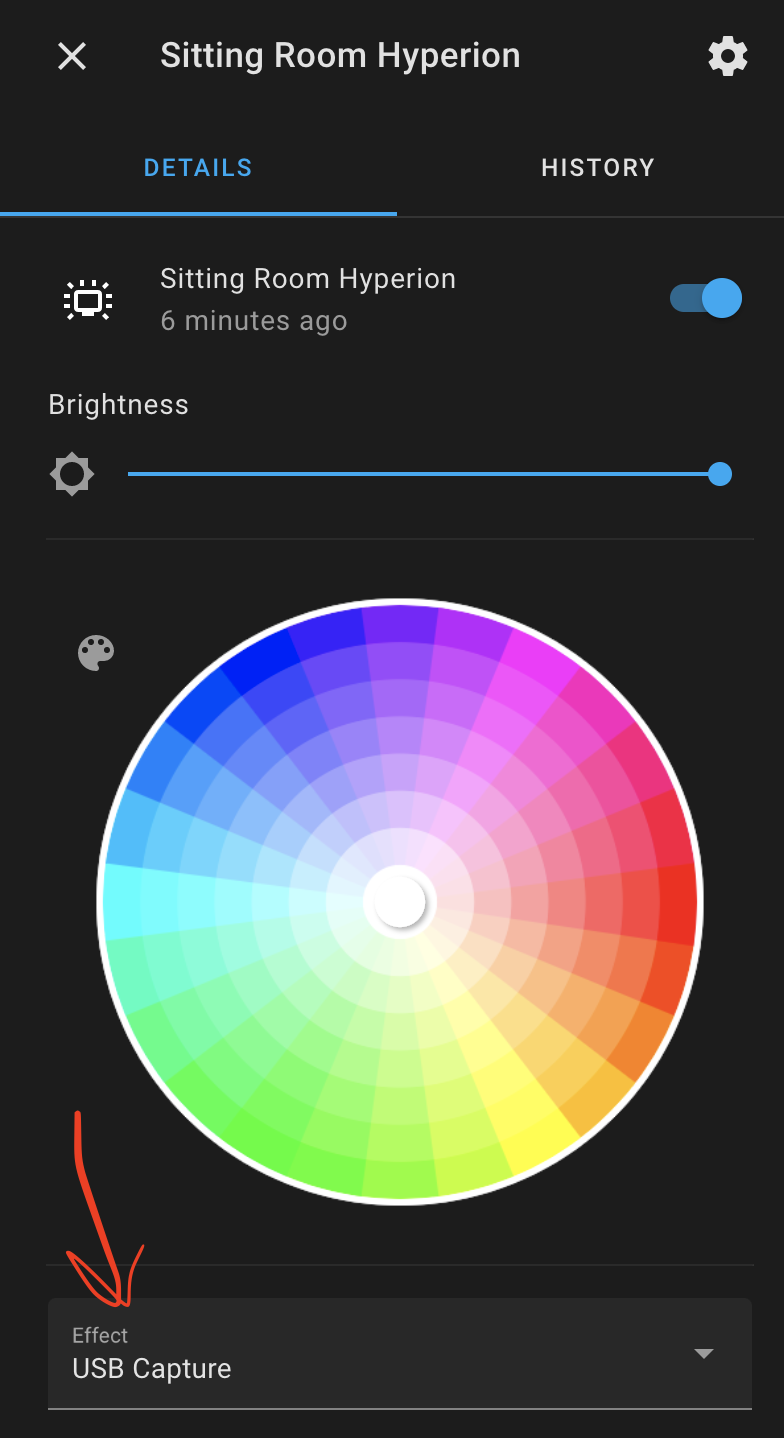The image size is (784, 1438).
Task: Click the brightness icon left of the slider
Action: tap(71, 473)
